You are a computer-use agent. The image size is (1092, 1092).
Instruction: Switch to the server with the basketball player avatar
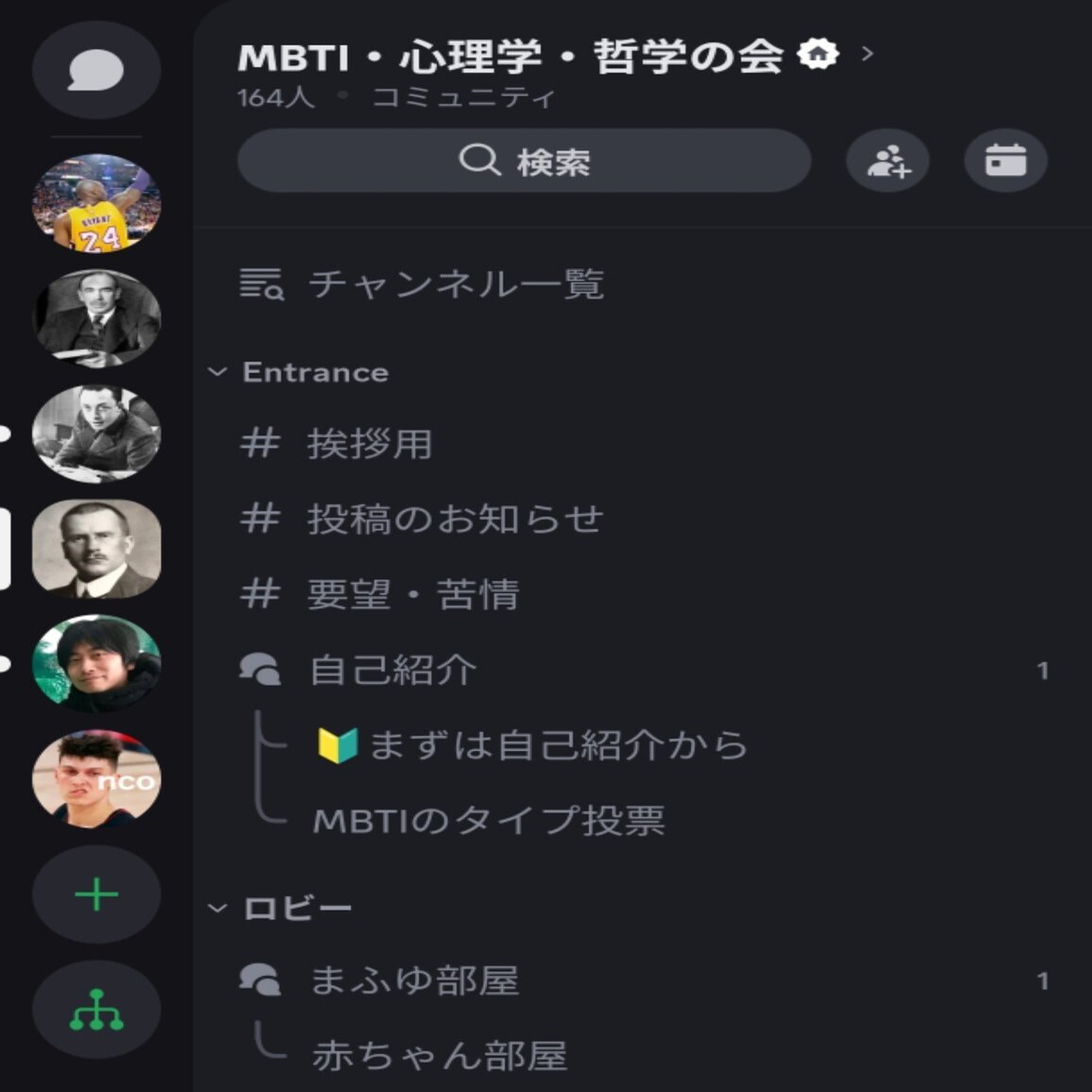point(95,203)
